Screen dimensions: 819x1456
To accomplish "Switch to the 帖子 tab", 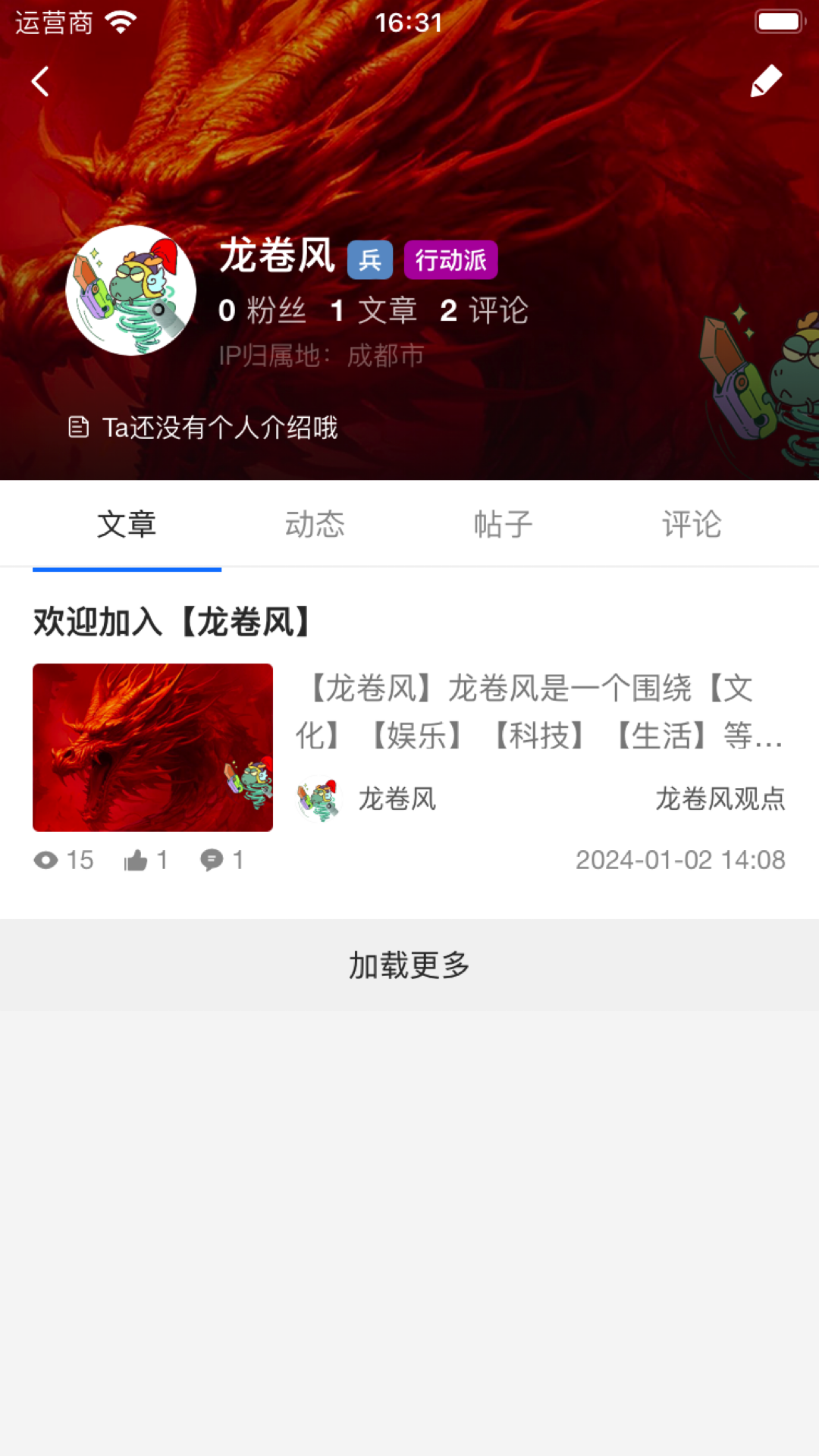I will (x=503, y=524).
